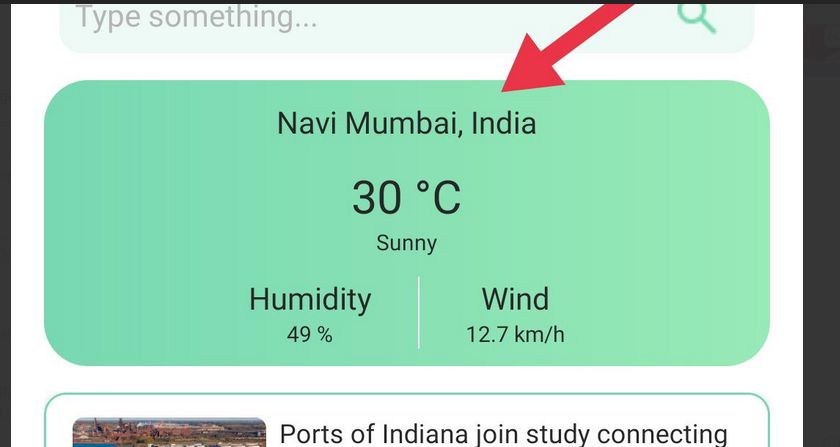Tap the 'Type something...' search field
The image size is (840, 447).
(x=300, y=18)
